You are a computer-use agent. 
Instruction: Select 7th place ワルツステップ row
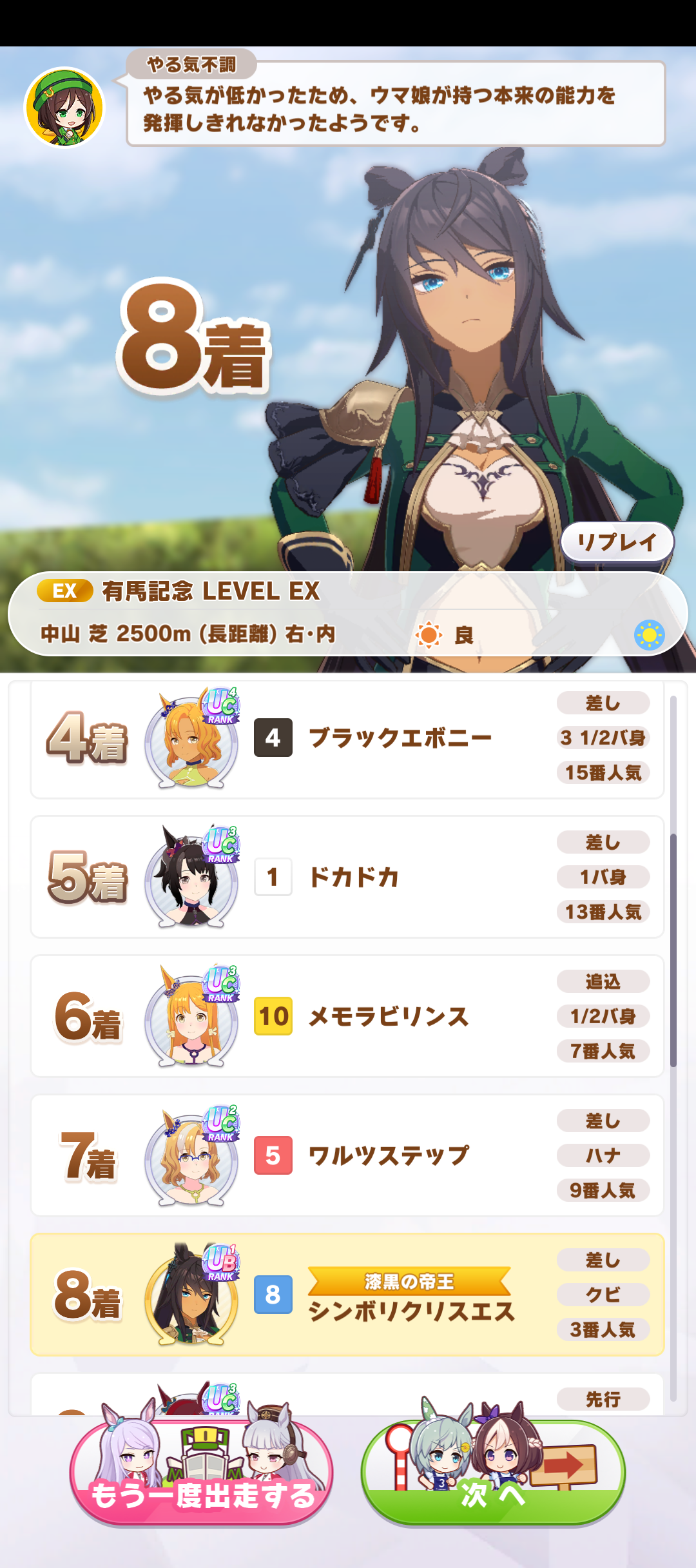[x=347, y=1155]
